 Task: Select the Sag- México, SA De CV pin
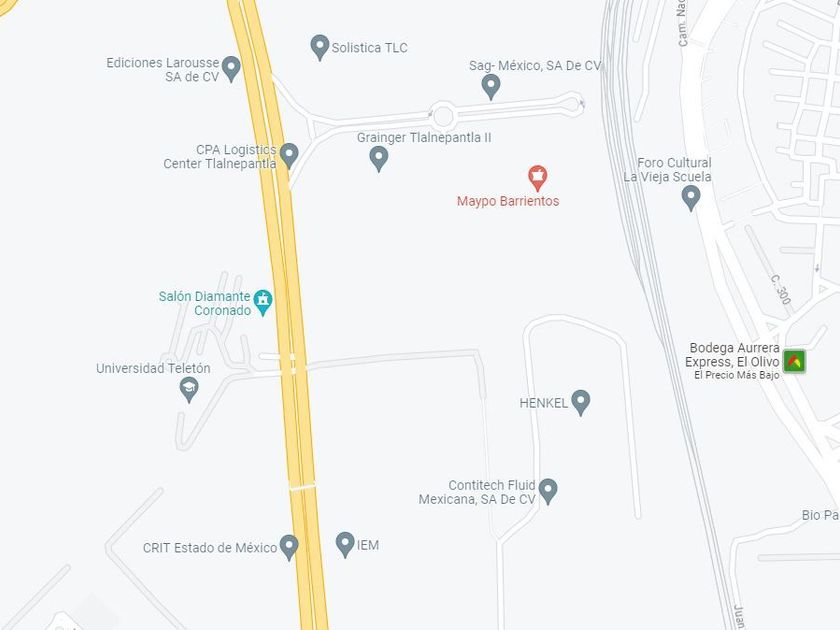(491, 87)
